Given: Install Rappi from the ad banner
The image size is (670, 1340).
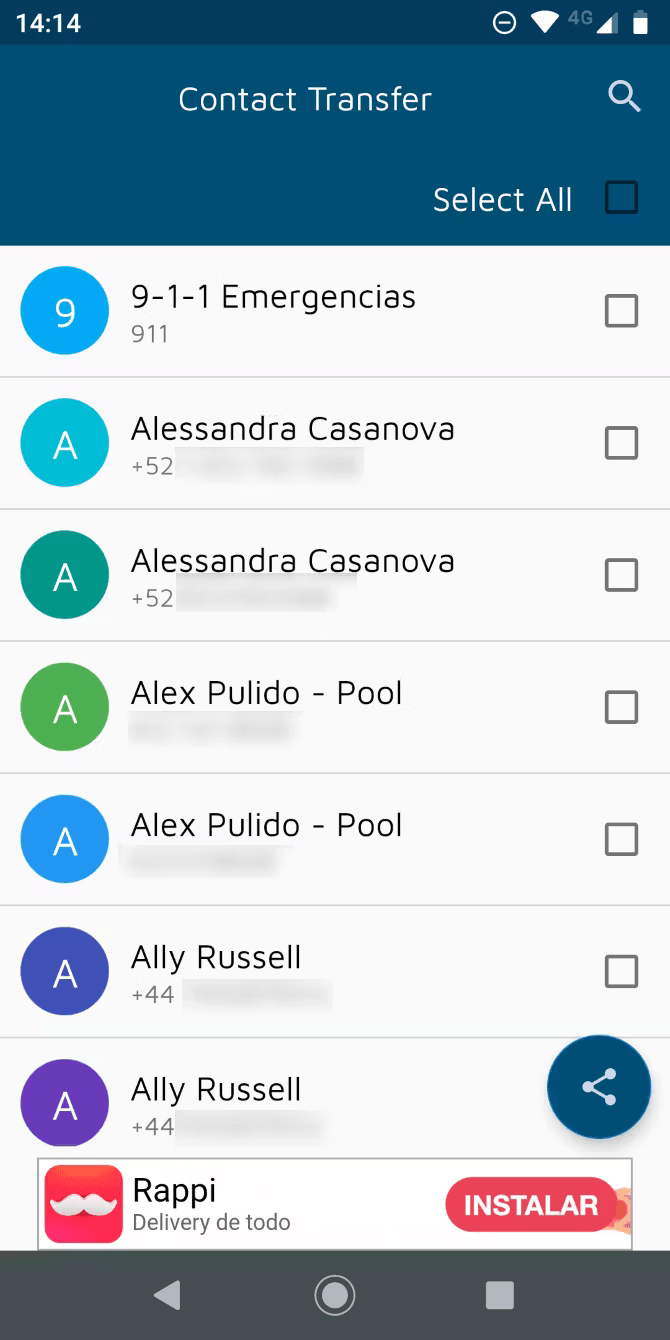Looking at the screenshot, I should 530,1204.
